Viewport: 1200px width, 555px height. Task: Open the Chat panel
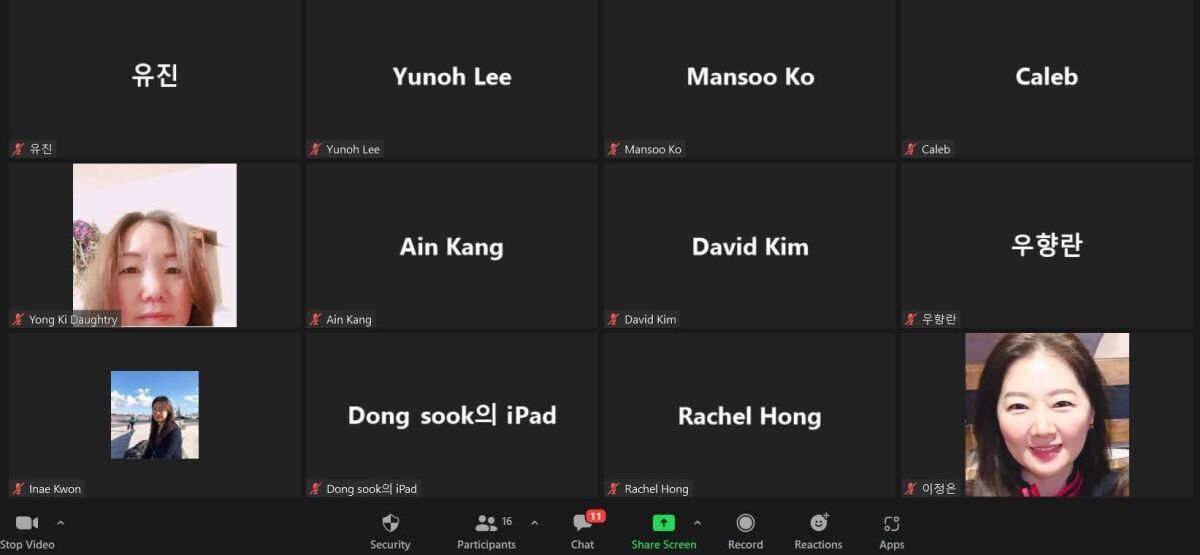pyautogui.click(x=583, y=530)
